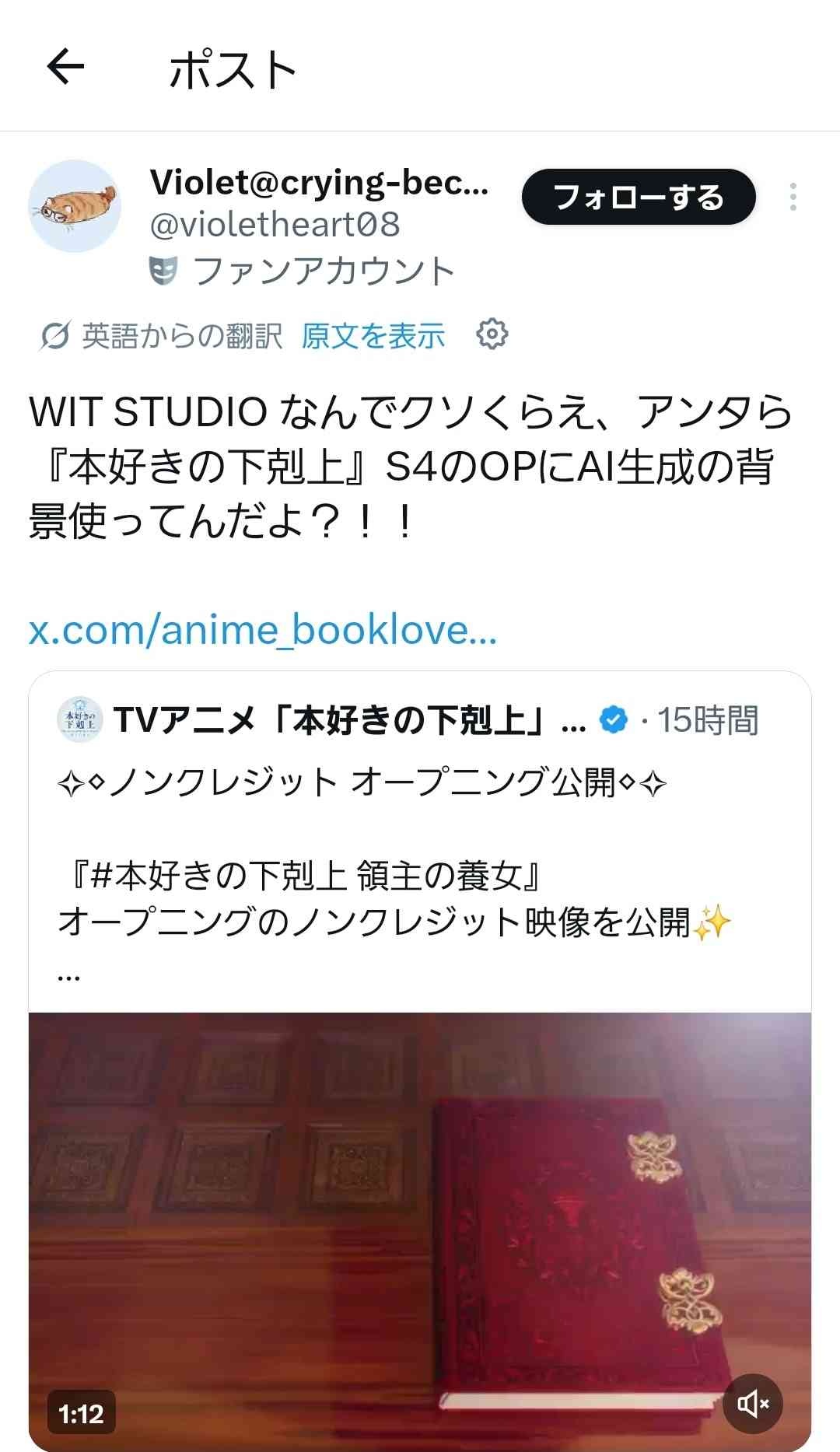Open translation settings gear

click(492, 334)
